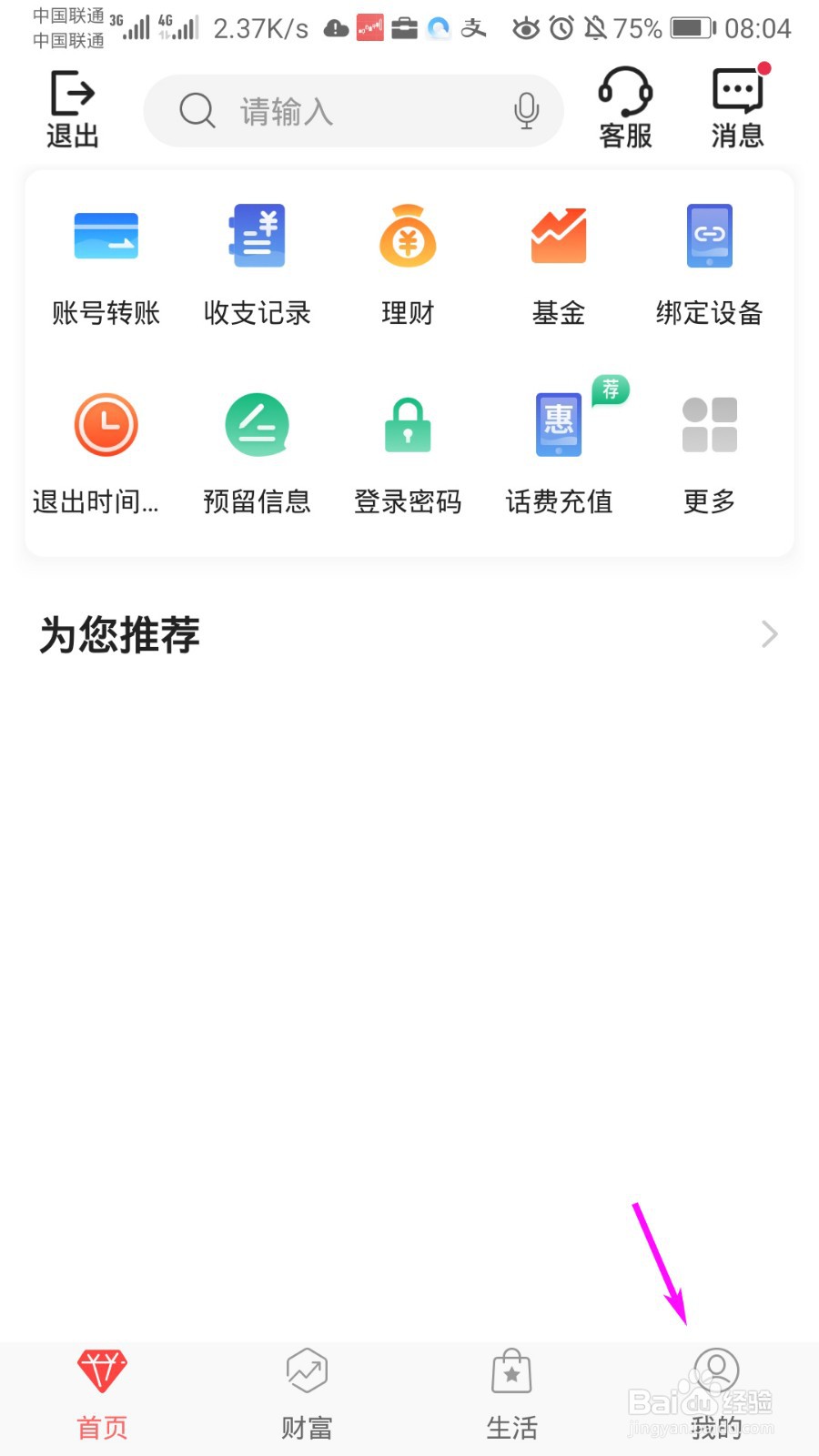This screenshot has height=1456, width=819.
Task: Tap 退出 to log out
Action: [x=72, y=107]
